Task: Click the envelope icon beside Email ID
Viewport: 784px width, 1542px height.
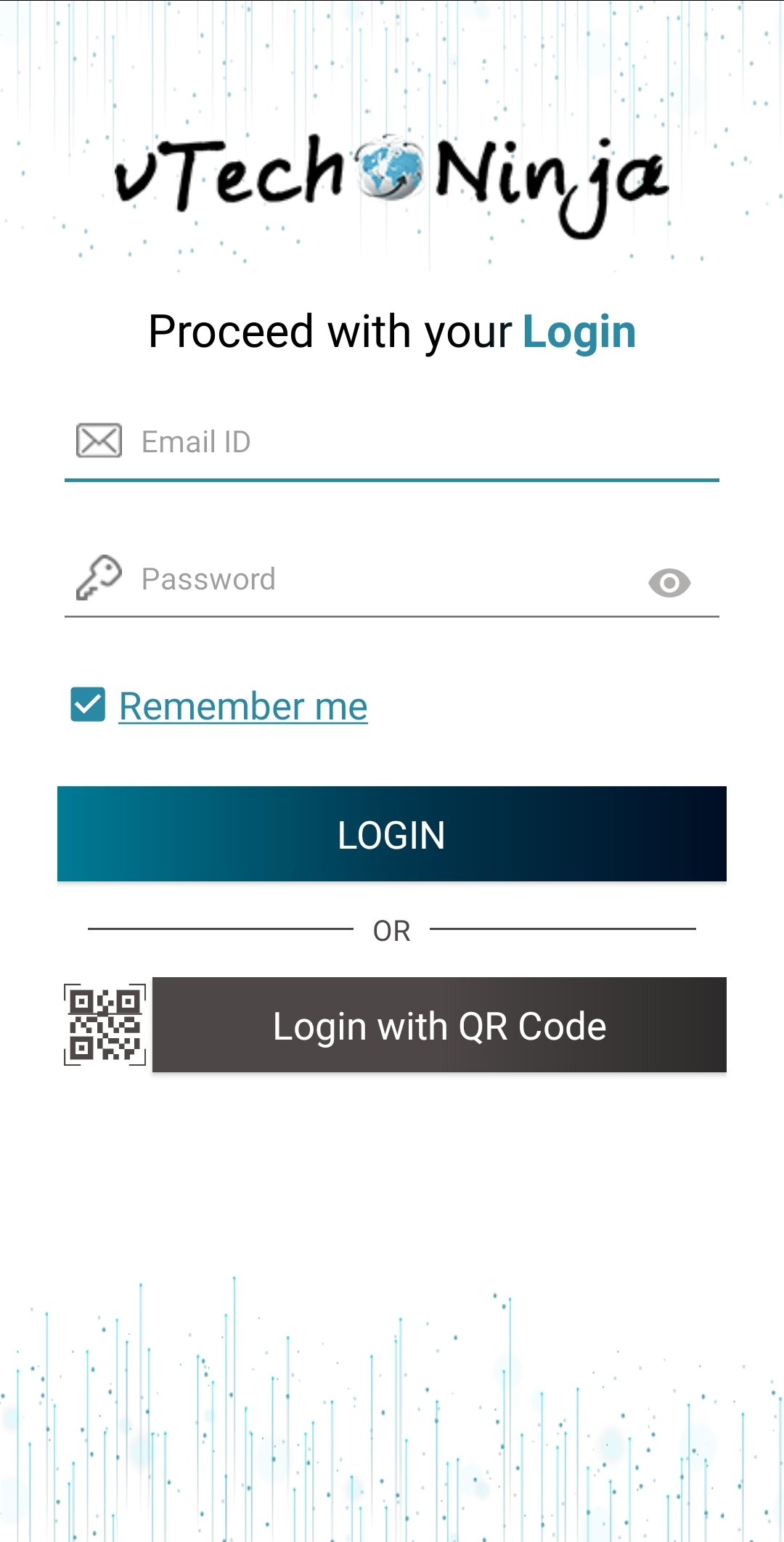Action: [97, 440]
